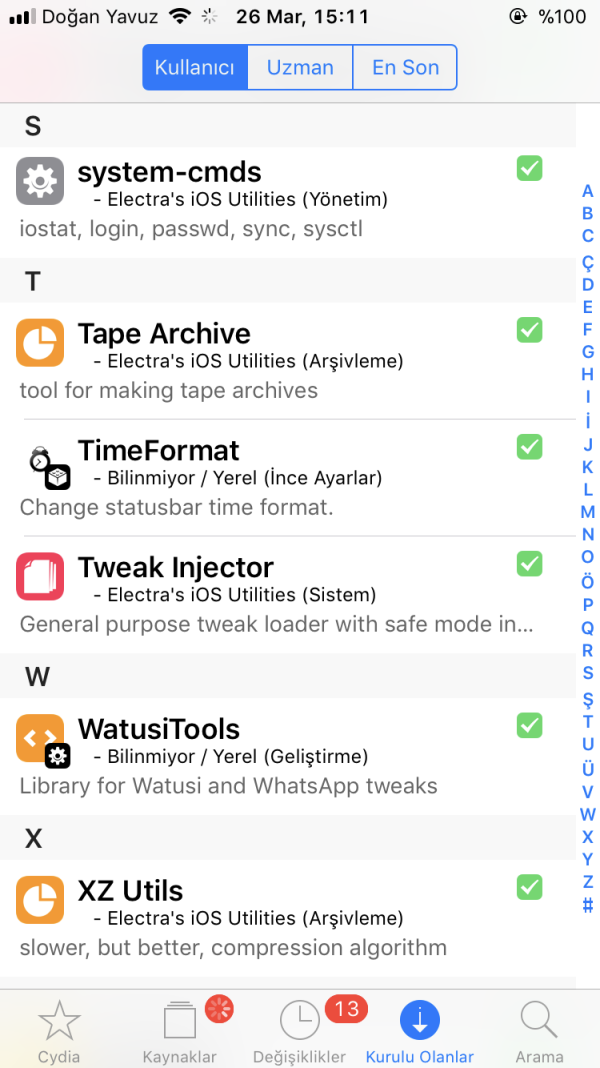The image size is (600, 1068).
Task: Select the Kurulu Olanlar tab
Action: coord(420,1031)
